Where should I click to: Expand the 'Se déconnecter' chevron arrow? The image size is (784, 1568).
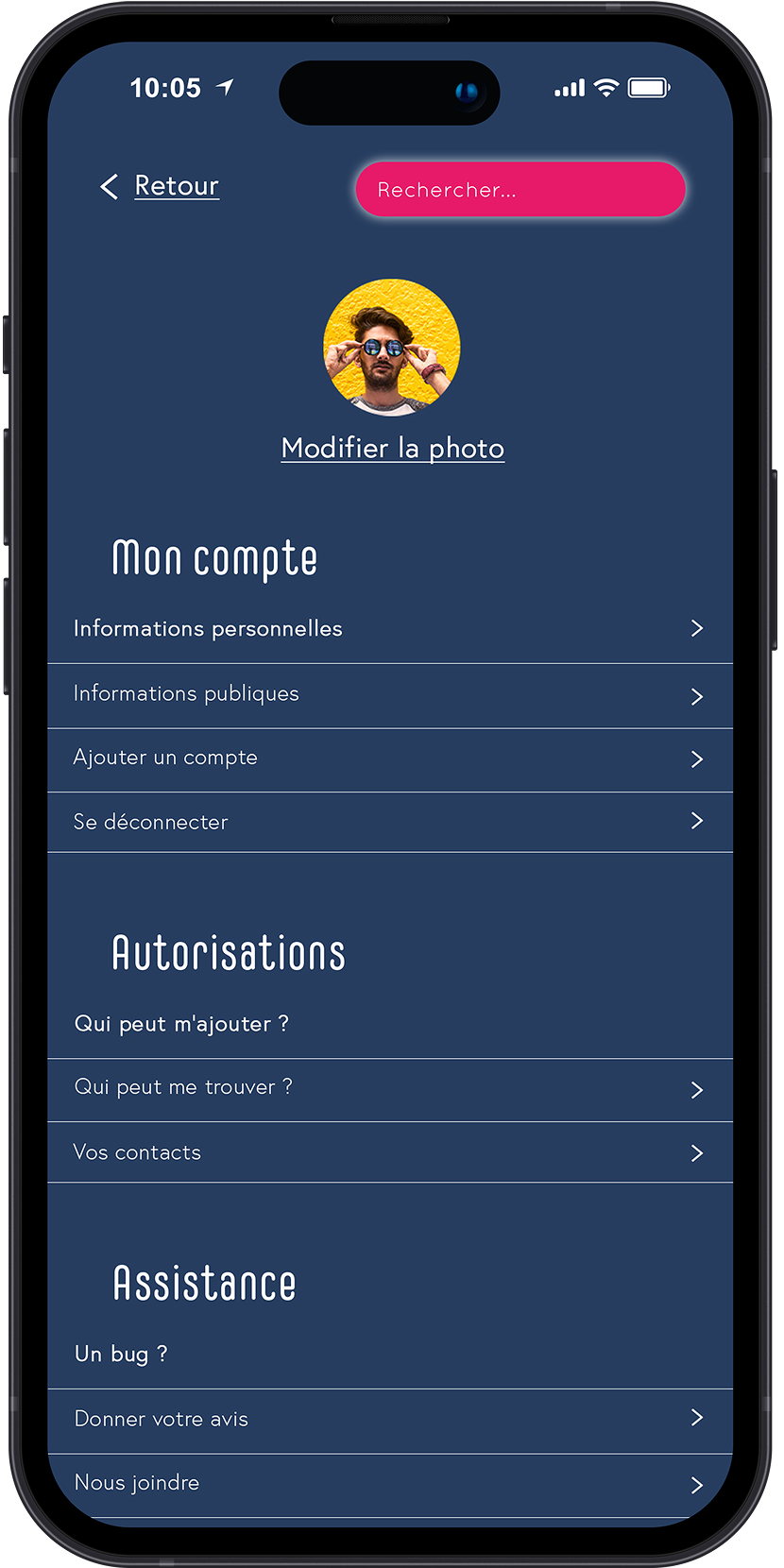tap(697, 820)
